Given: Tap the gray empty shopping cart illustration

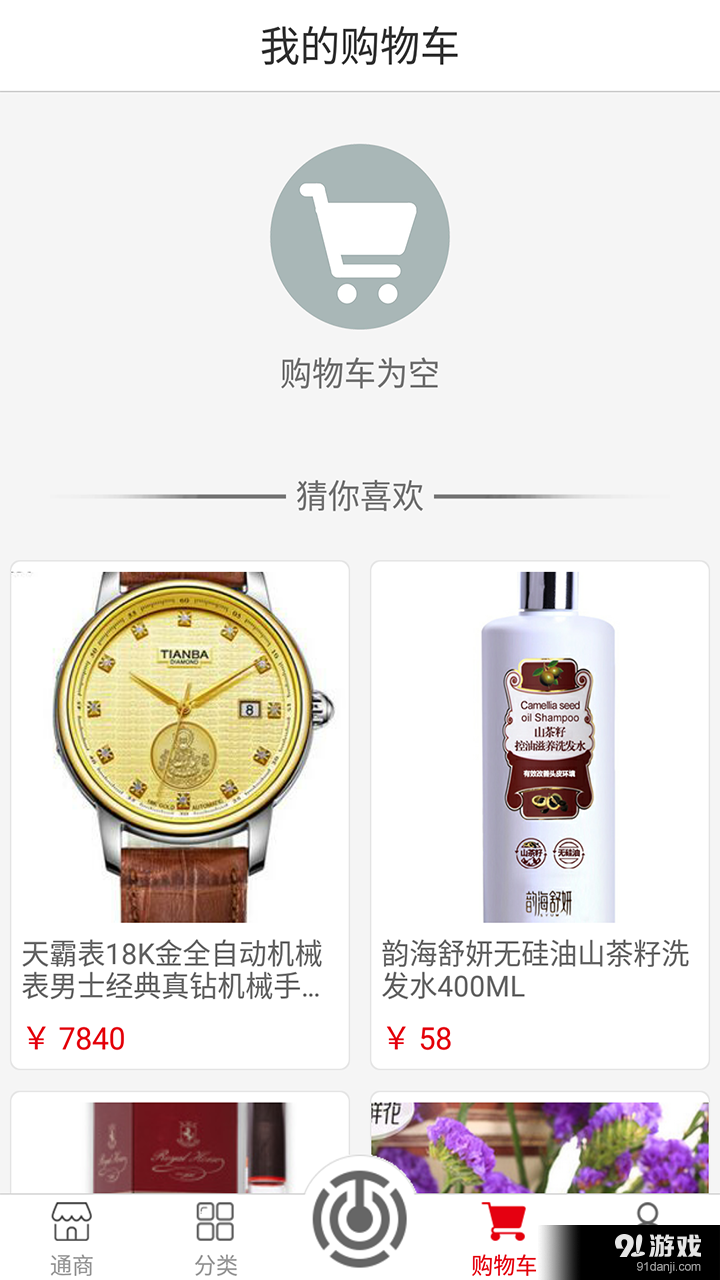Looking at the screenshot, I should [x=360, y=235].
